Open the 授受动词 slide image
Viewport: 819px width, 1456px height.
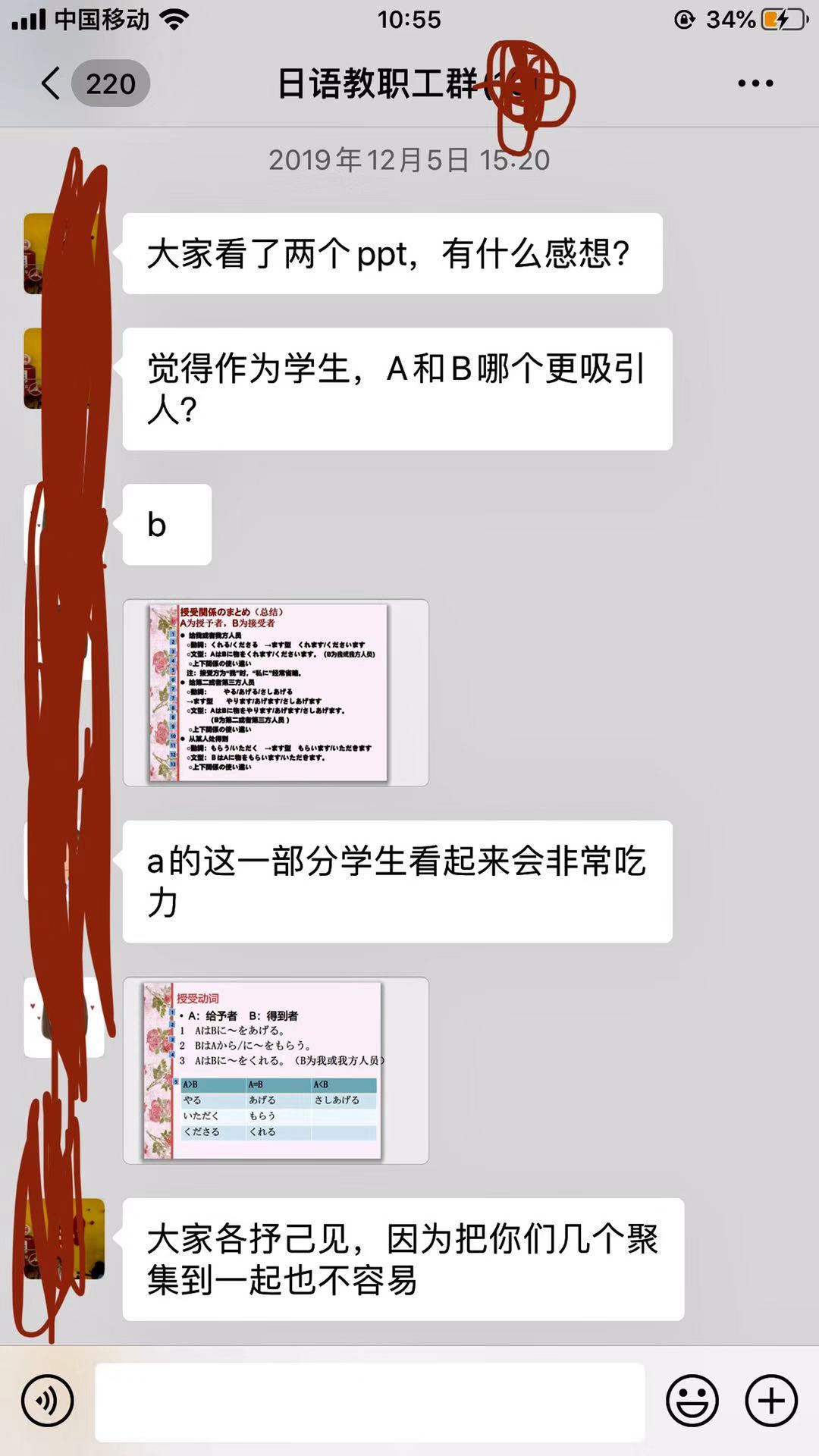(x=275, y=1070)
